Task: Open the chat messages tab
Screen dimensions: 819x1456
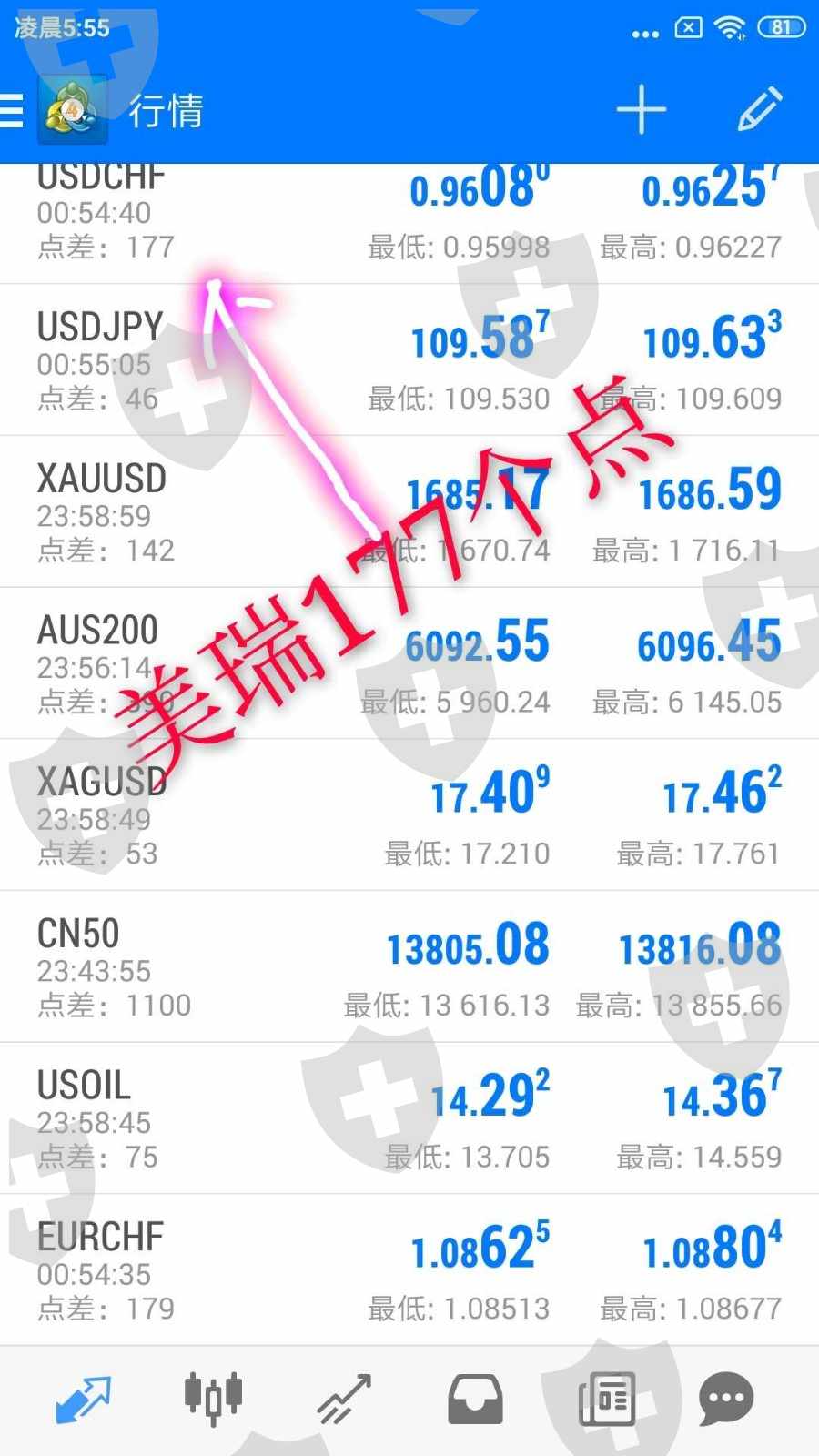Action: (726, 1399)
